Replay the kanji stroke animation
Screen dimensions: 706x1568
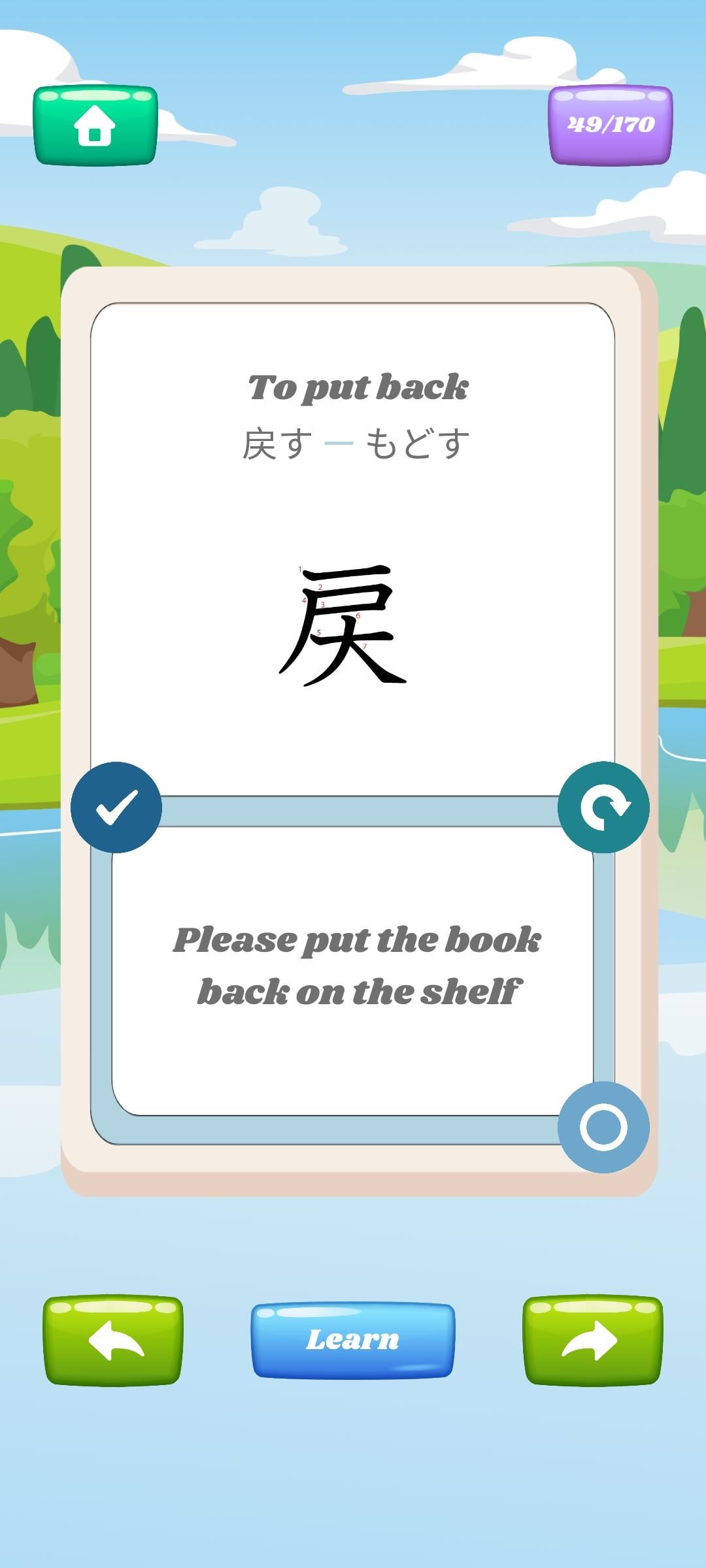(x=603, y=807)
